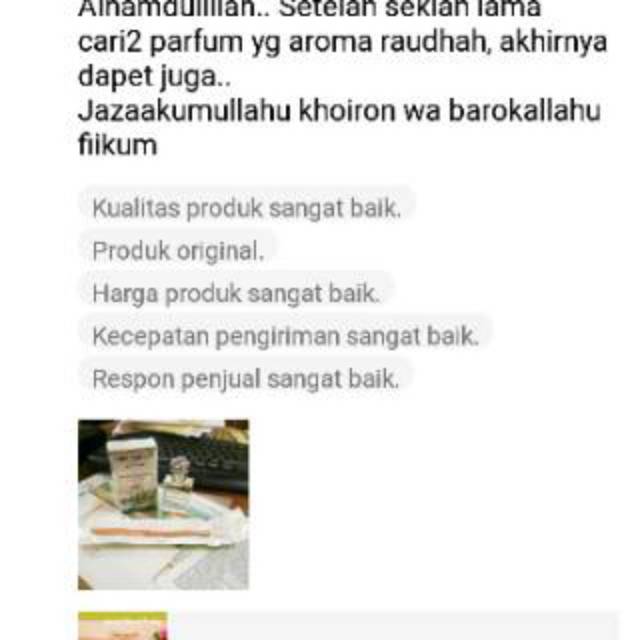The width and height of the screenshot is (640, 640).
Task: Open the review's attached product photo
Action: click(x=163, y=504)
